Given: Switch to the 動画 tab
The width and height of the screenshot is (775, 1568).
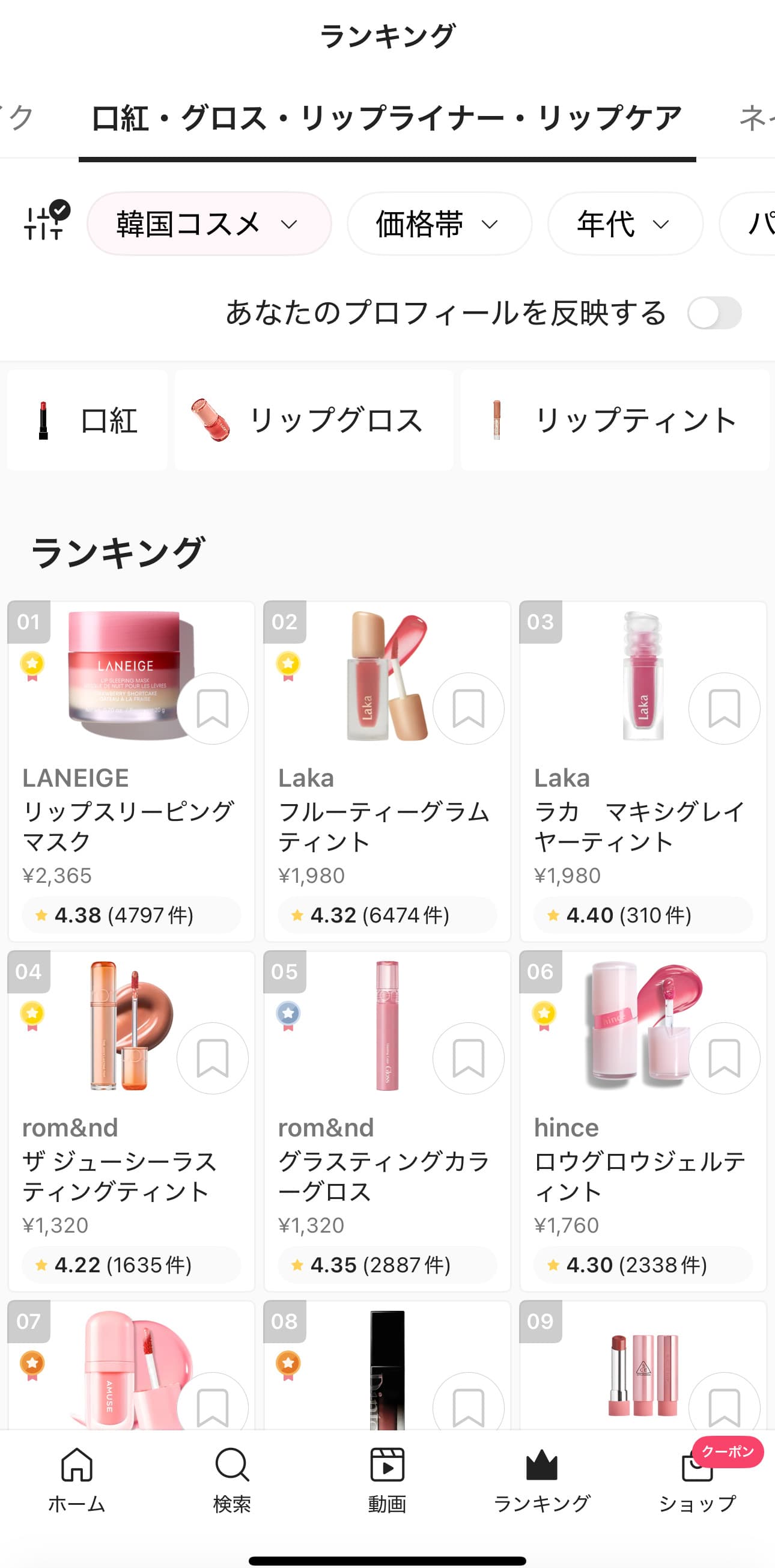Looking at the screenshot, I should (x=387, y=1479).
